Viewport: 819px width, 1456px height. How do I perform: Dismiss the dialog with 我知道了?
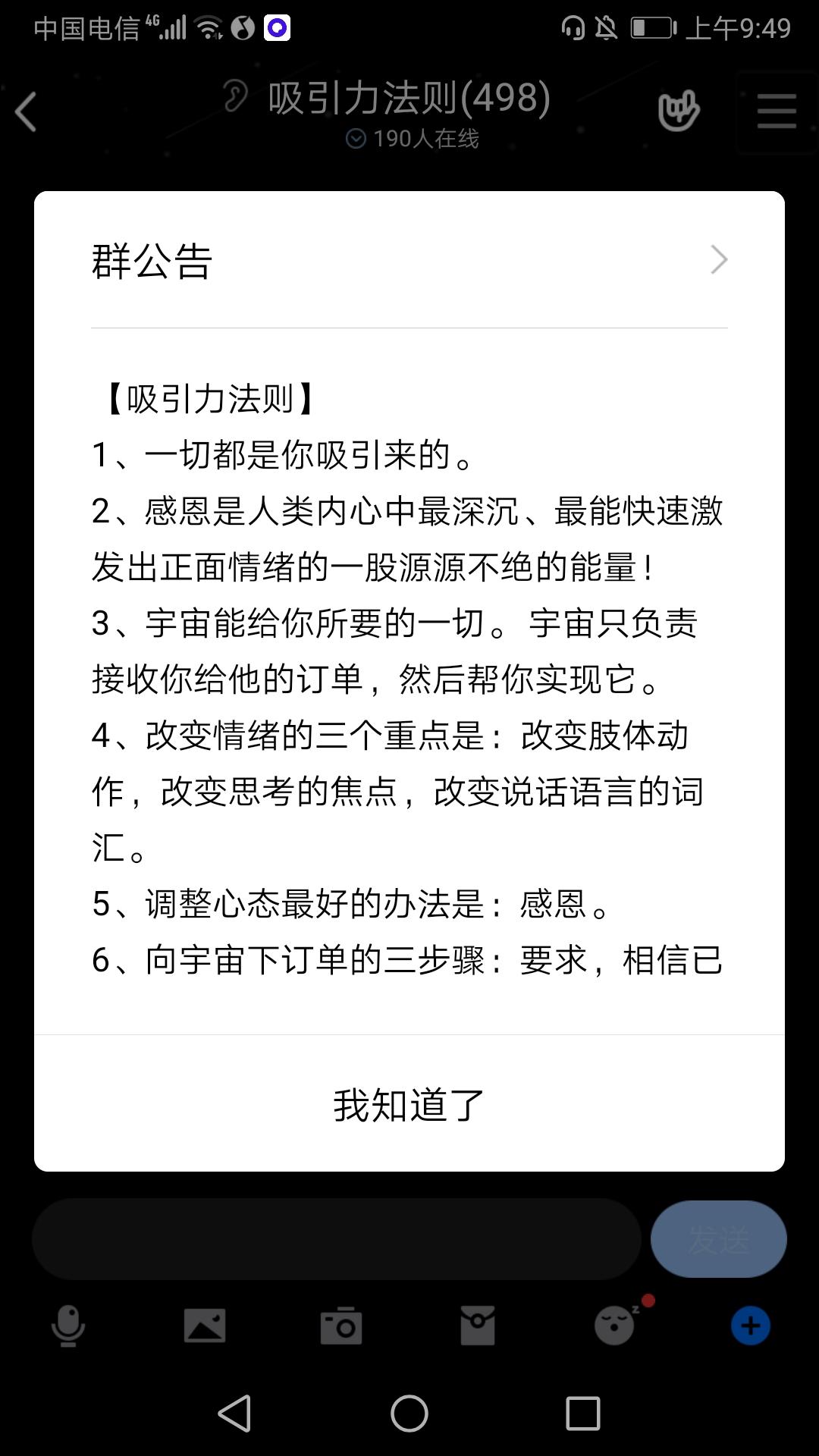click(x=409, y=1104)
